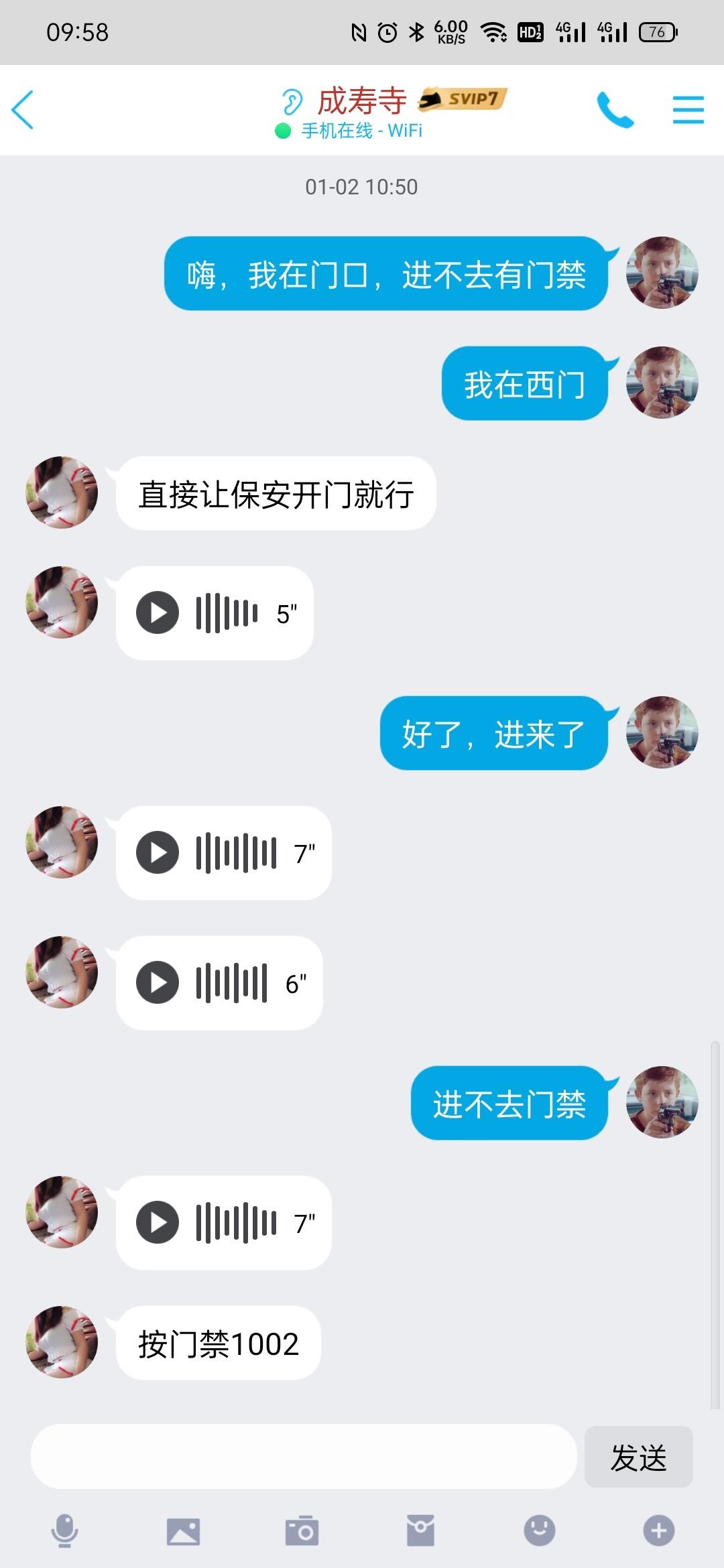Open my avatar beside 我在西门

pyautogui.click(x=662, y=383)
